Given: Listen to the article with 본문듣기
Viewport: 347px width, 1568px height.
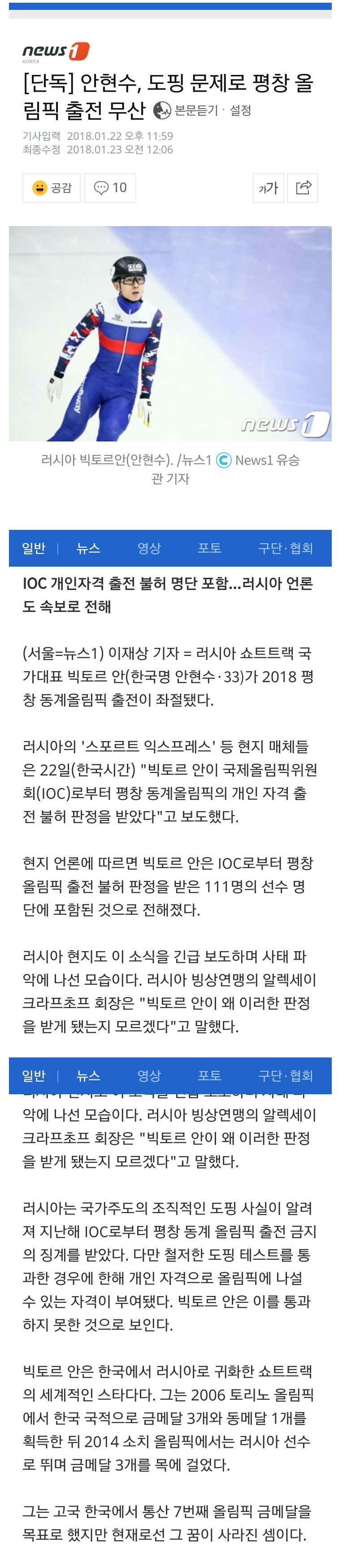Looking at the screenshot, I should tap(187, 110).
